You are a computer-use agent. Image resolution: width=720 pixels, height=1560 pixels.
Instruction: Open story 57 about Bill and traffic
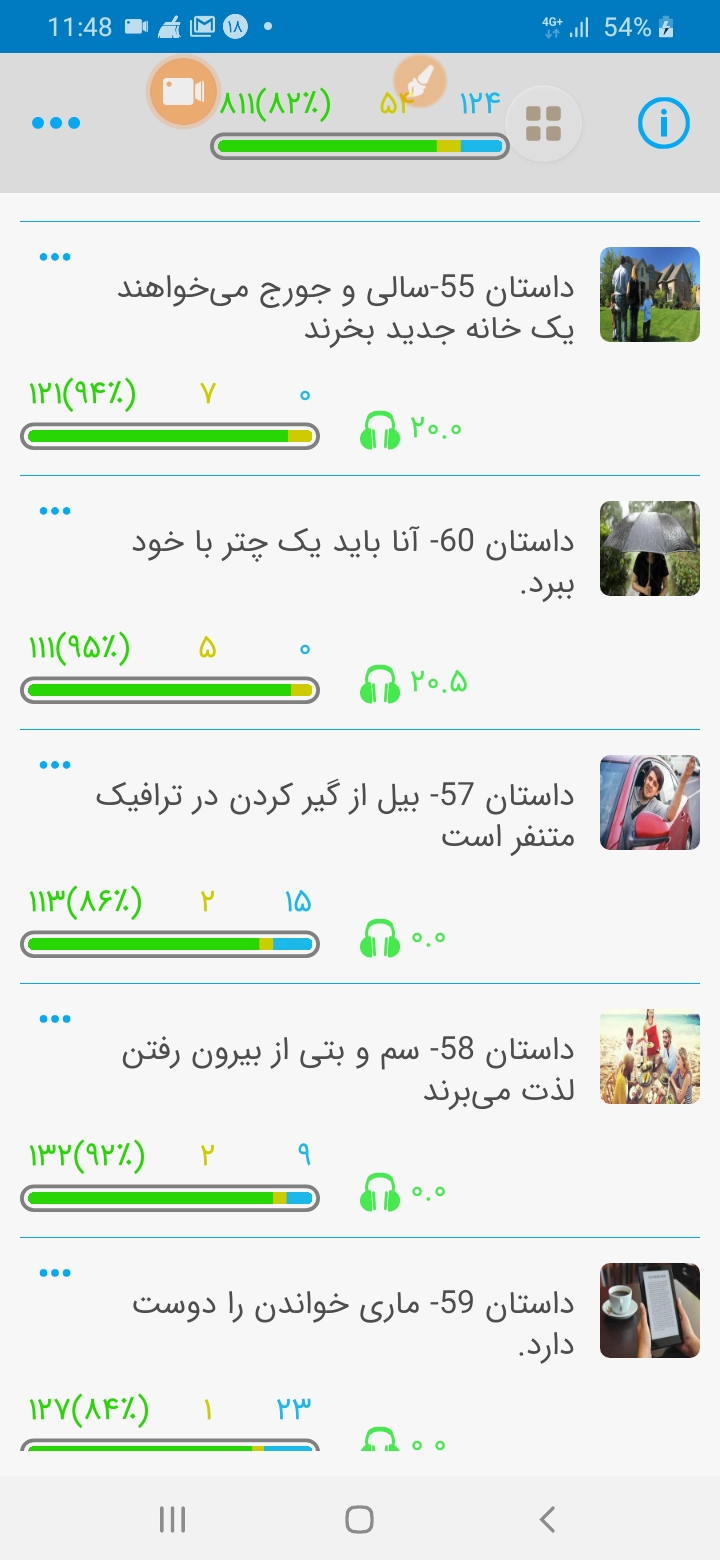click(335, 816)
